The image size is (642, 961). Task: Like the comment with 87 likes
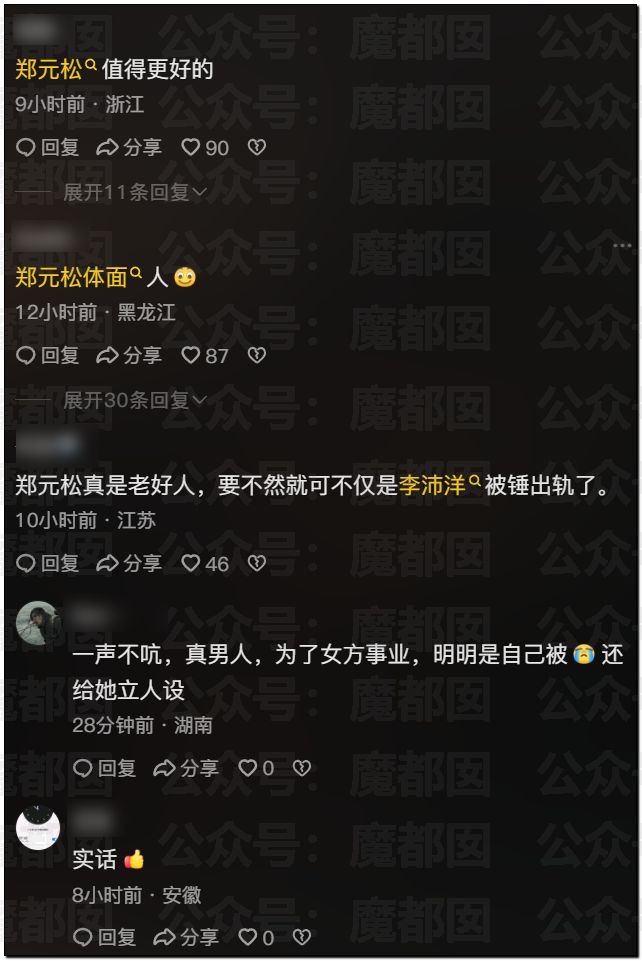[x=204, y=356]
